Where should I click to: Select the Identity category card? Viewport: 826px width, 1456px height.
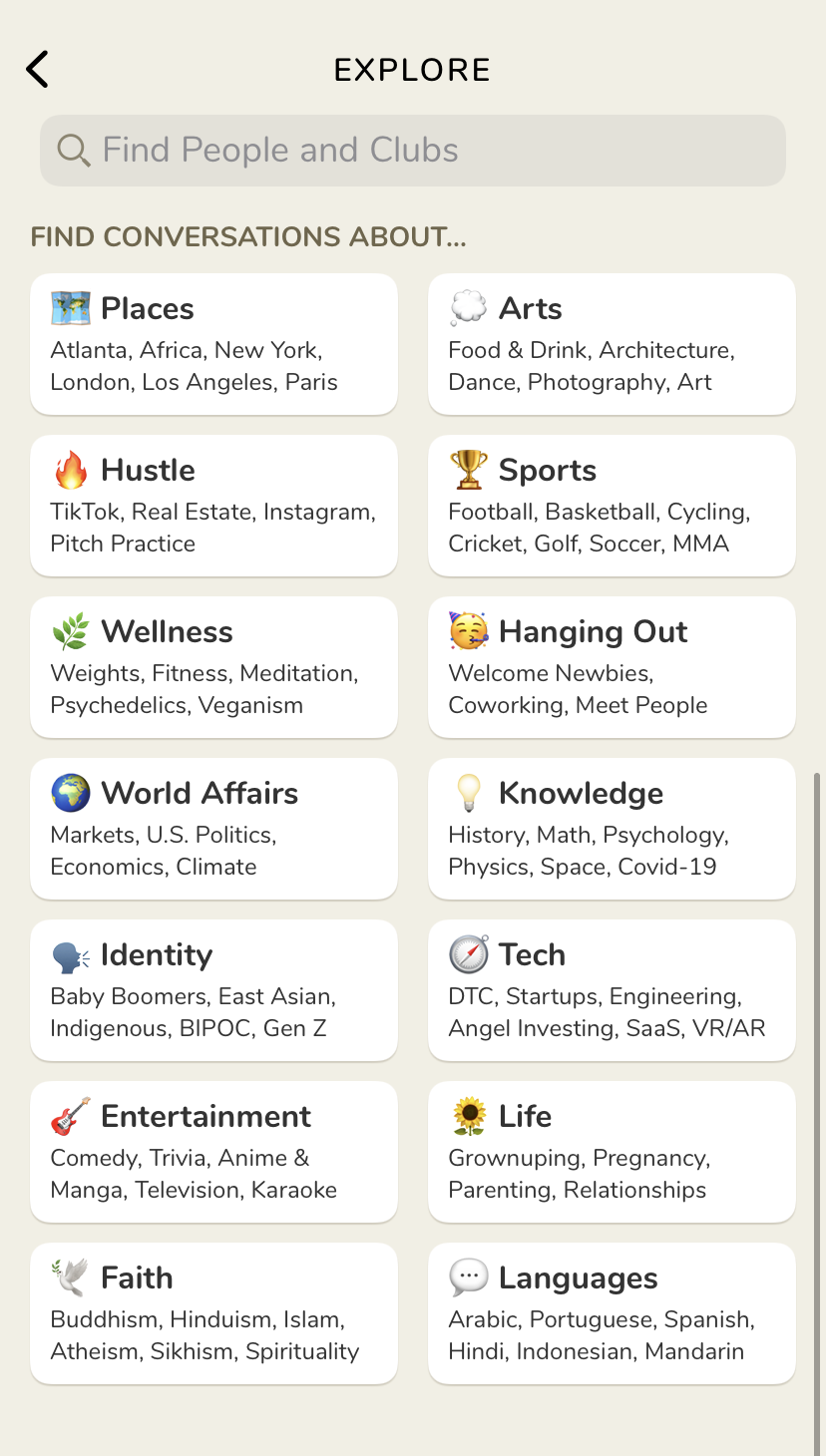pyautogui.click(x=213, y=990)
